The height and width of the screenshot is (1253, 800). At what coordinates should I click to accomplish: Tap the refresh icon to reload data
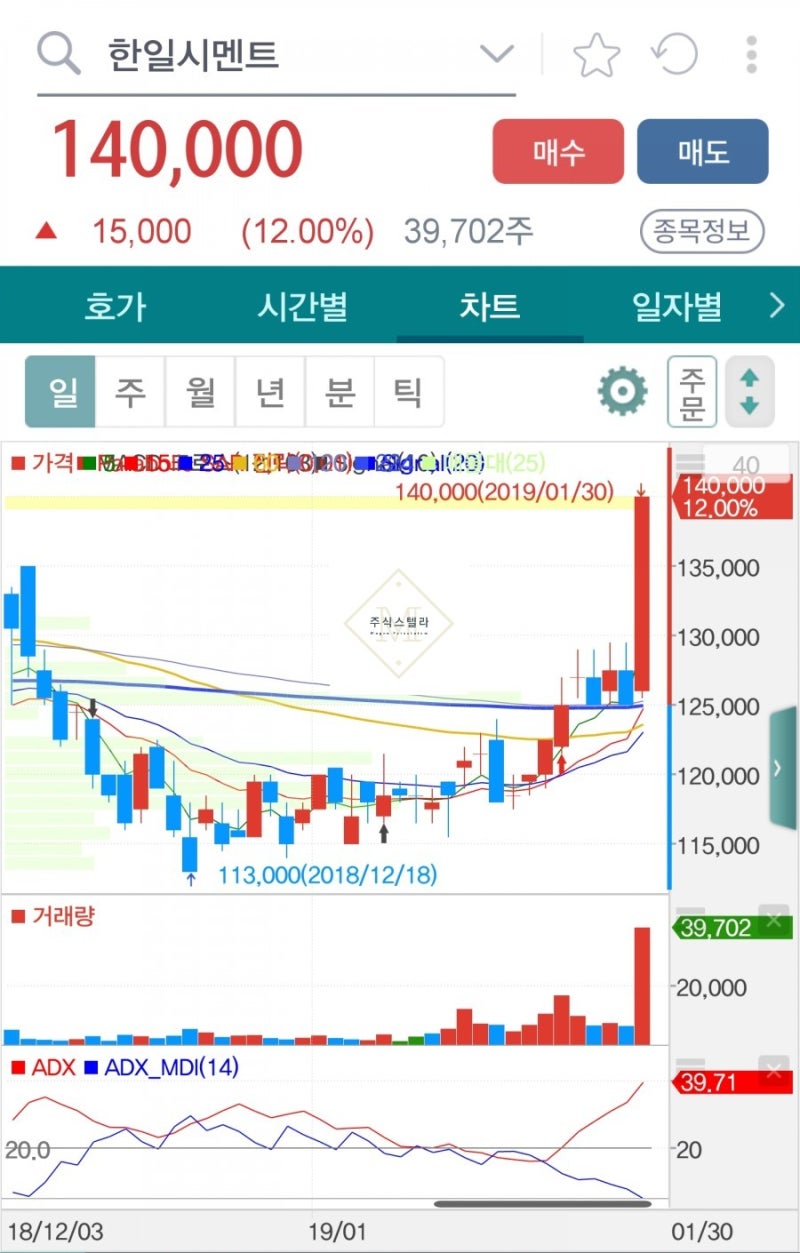click(x=675, y=55)
